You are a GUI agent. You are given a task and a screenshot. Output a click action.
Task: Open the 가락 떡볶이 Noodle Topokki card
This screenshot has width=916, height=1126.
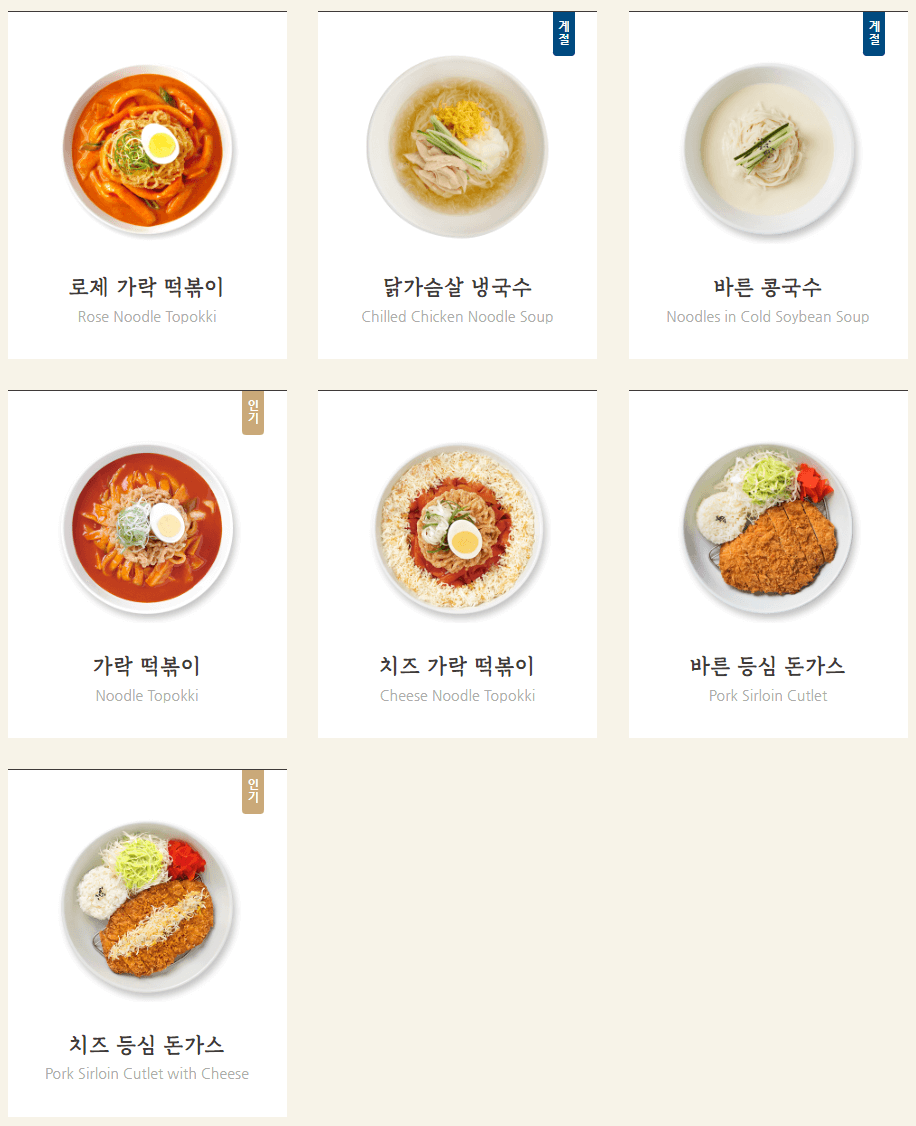[x=147, y=565]
